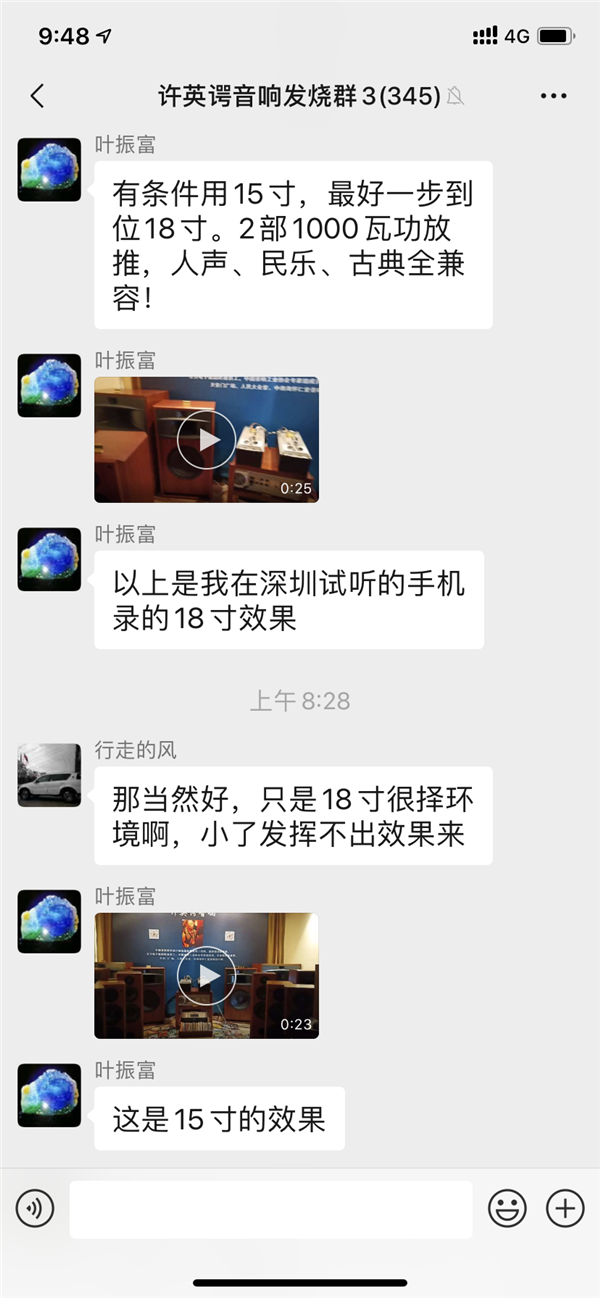Focus the message text field
Viewport: 600px width, 1298px height.
[x=270, y=1209]
